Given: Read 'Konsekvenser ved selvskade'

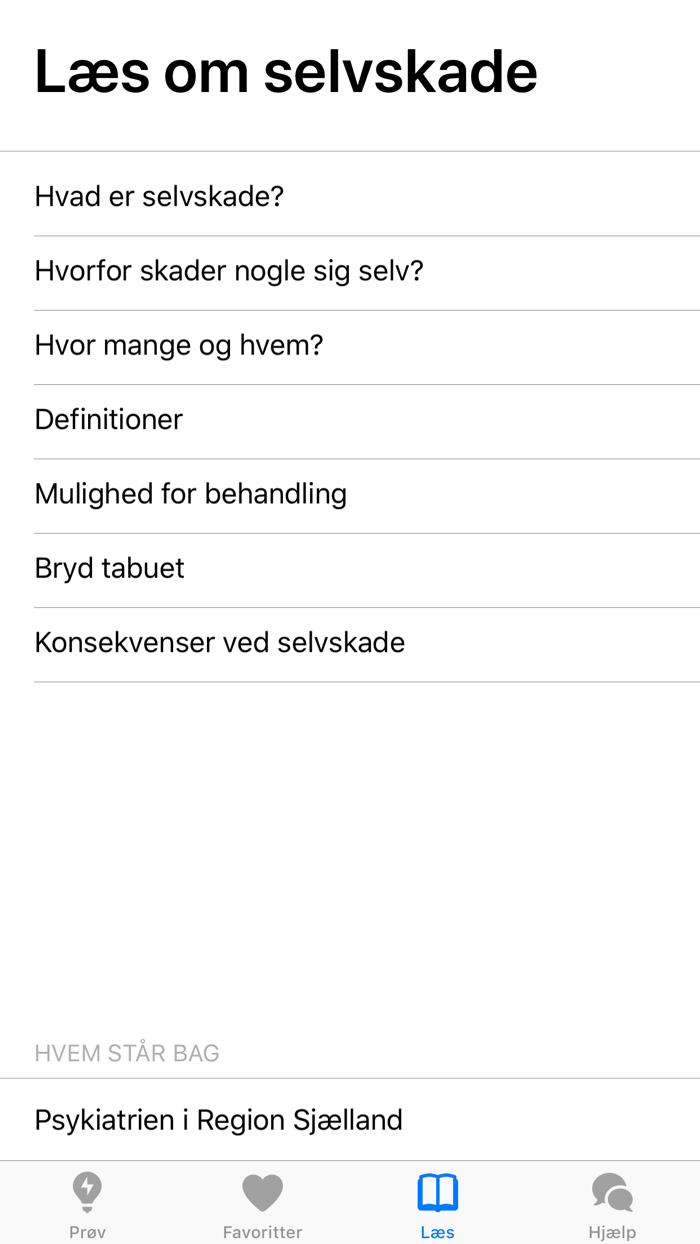Looking at the screenshot, I should [x=350, y=642].
